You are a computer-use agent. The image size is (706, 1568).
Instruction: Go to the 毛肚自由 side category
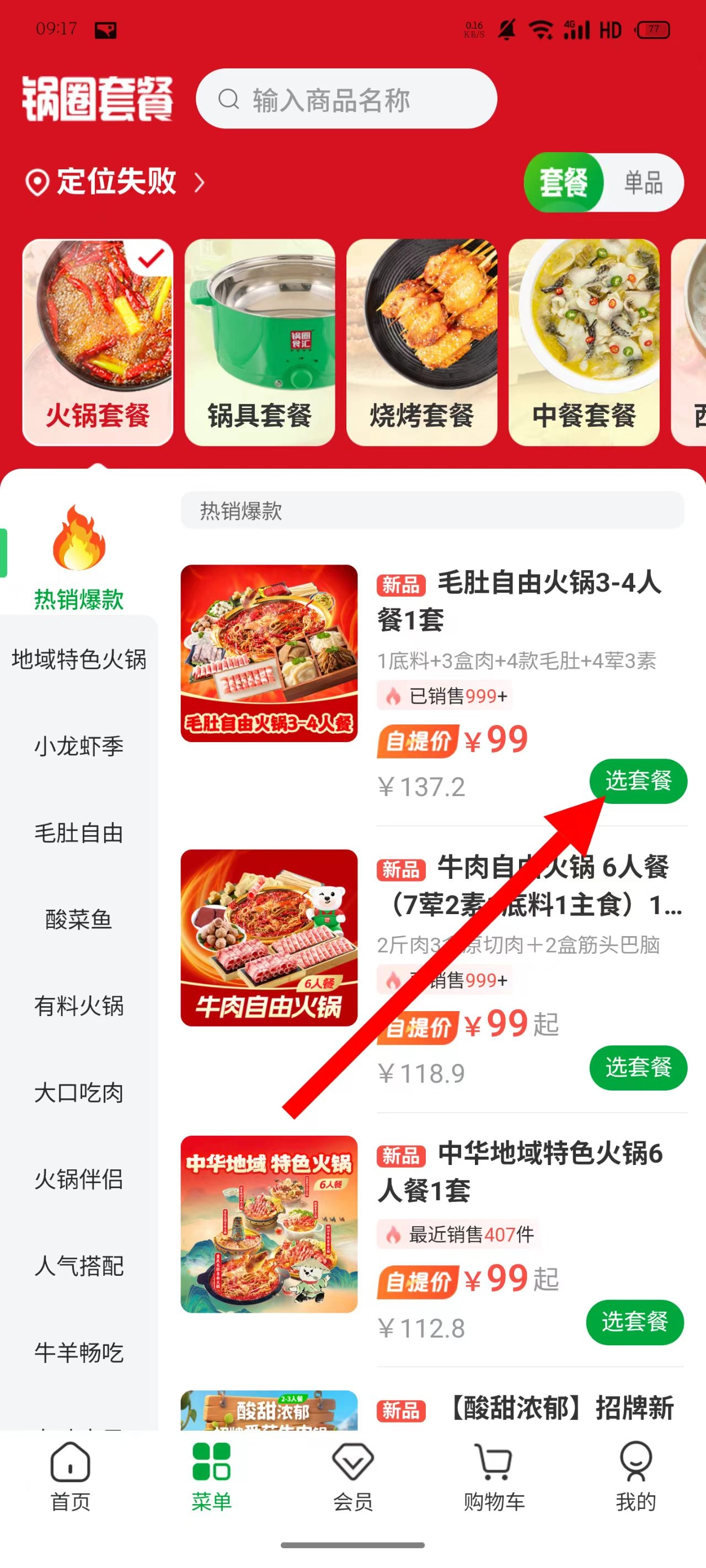coord(78,833)
